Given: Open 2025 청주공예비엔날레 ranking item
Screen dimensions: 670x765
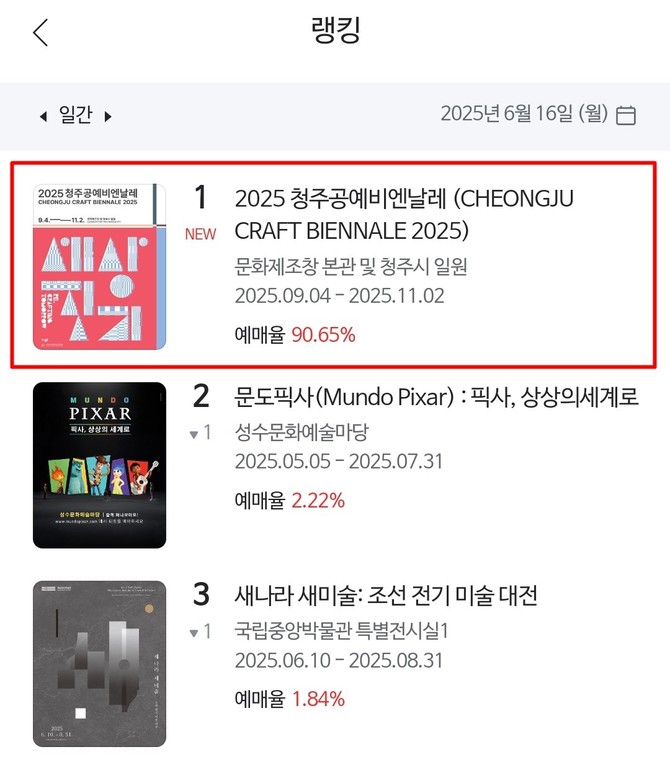Looking at the screenshot, I should 403,214.
